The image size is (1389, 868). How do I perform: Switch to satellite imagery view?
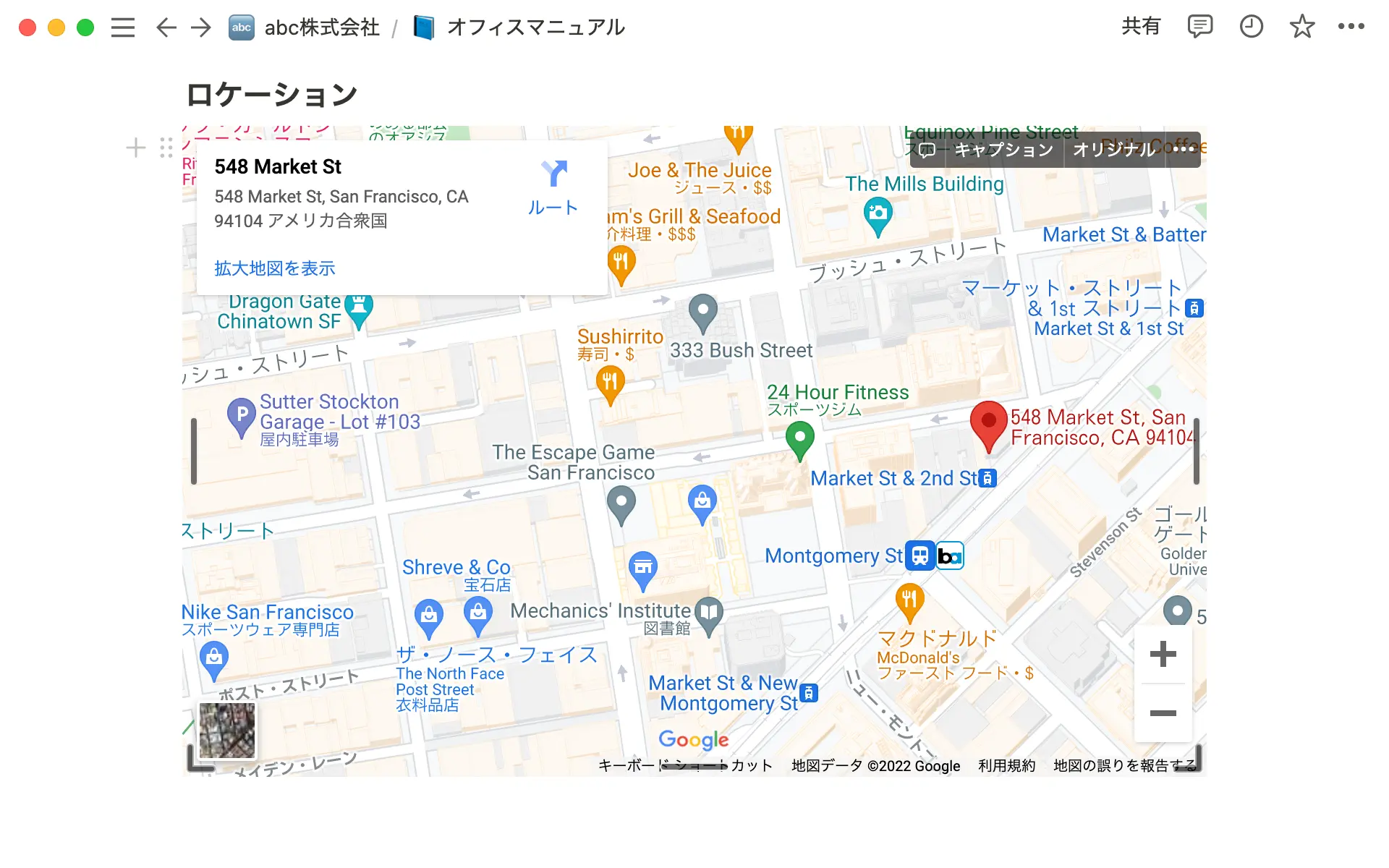227,731
